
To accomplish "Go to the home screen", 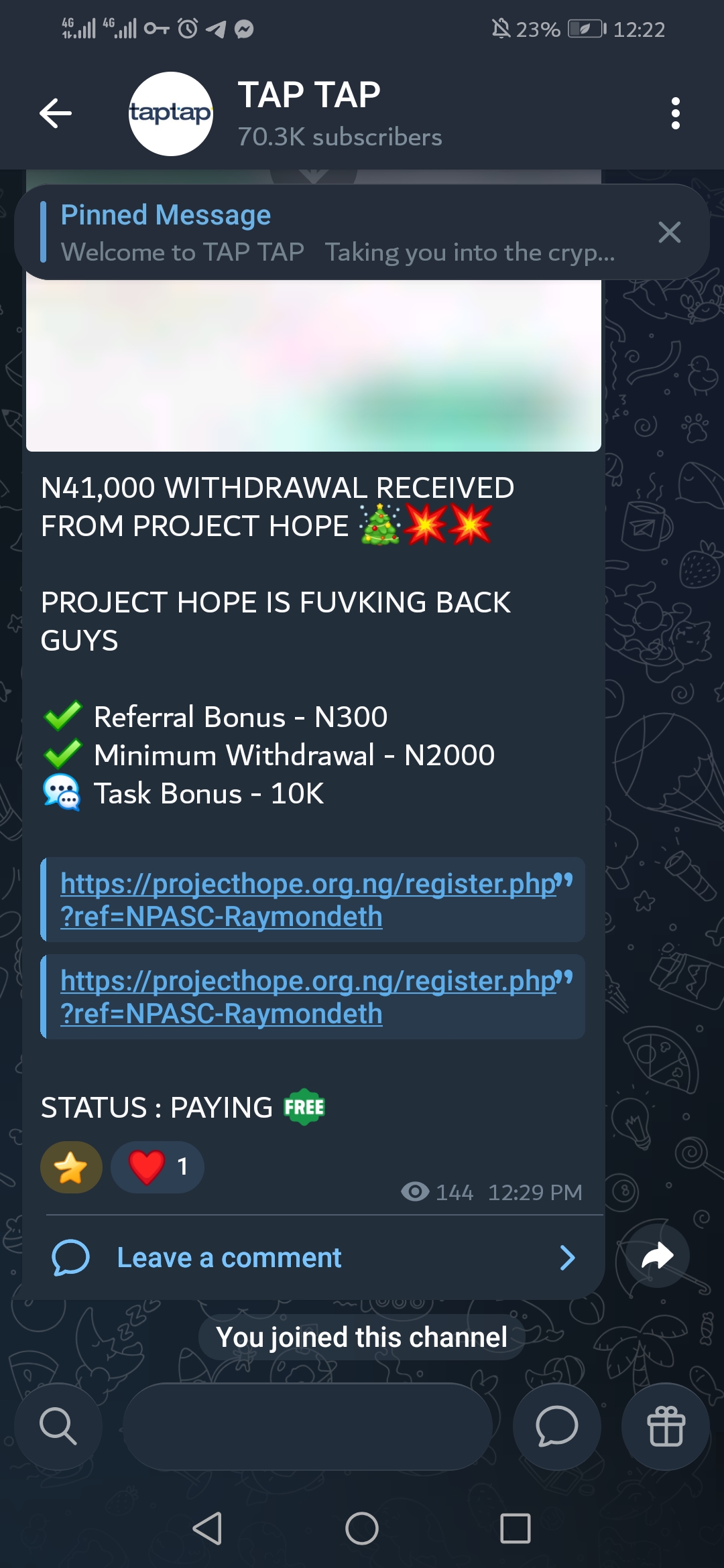I will (362, 1528).
